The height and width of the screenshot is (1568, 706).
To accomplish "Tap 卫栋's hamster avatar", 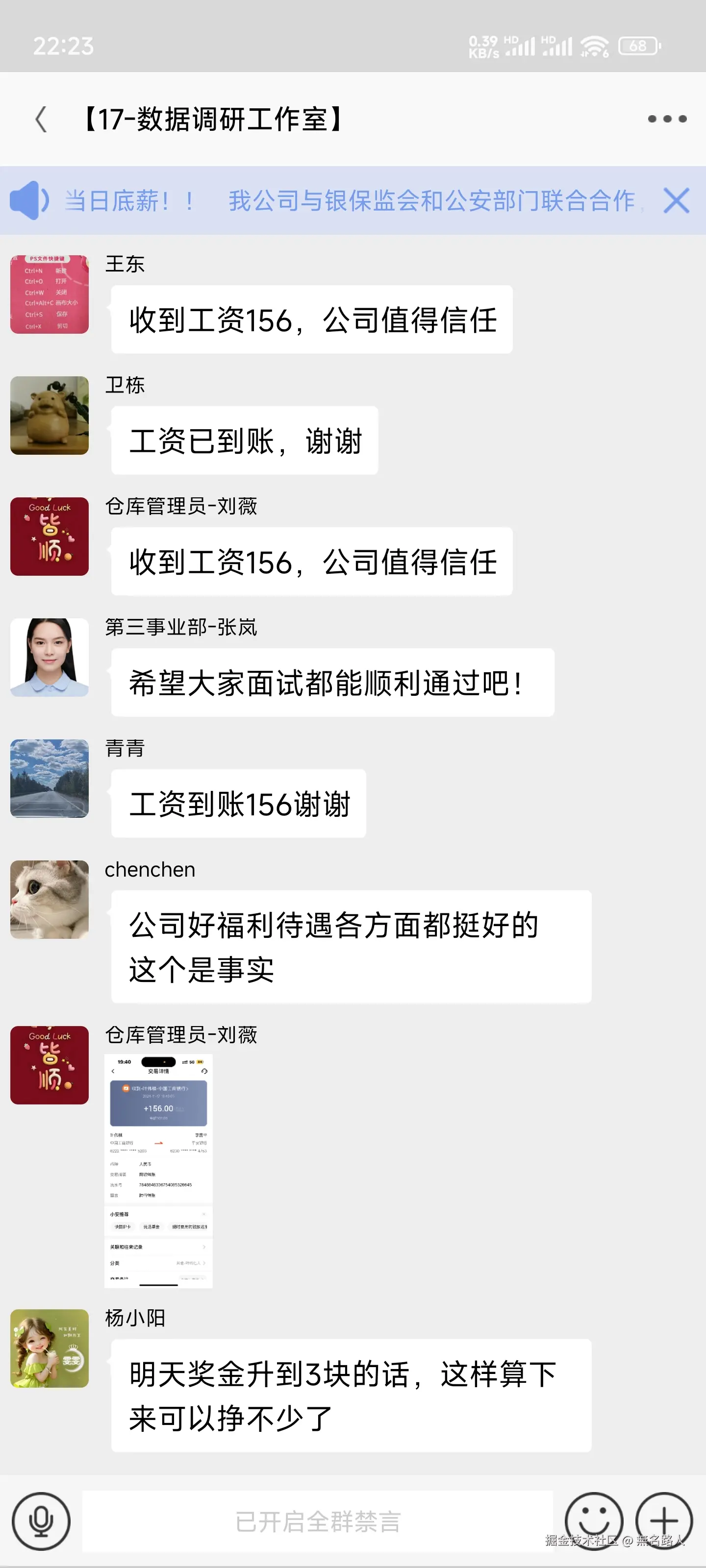I will pyautogui.click(x=50, y=415).
